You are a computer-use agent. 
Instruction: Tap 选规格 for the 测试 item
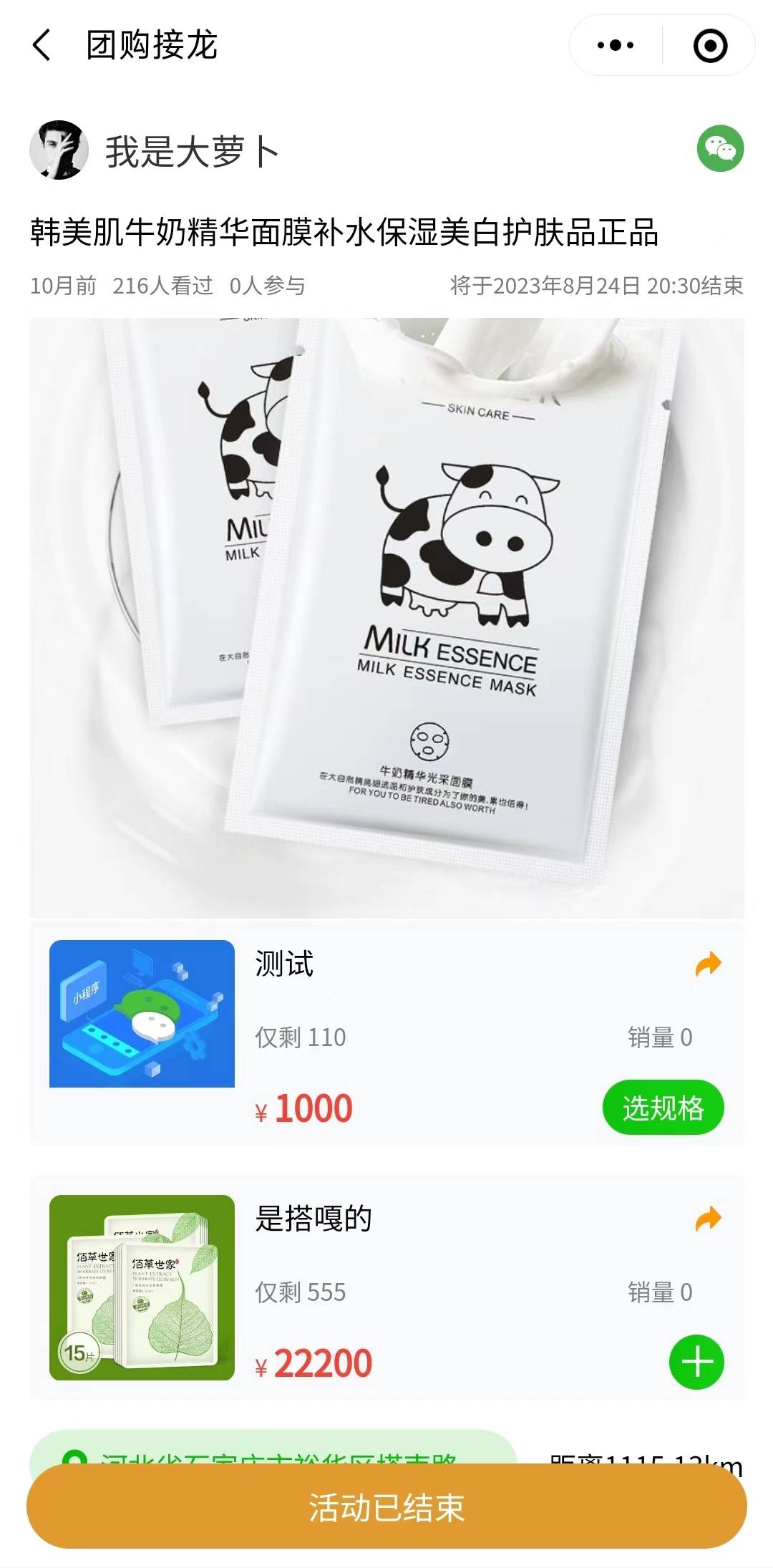point(663,1108)
